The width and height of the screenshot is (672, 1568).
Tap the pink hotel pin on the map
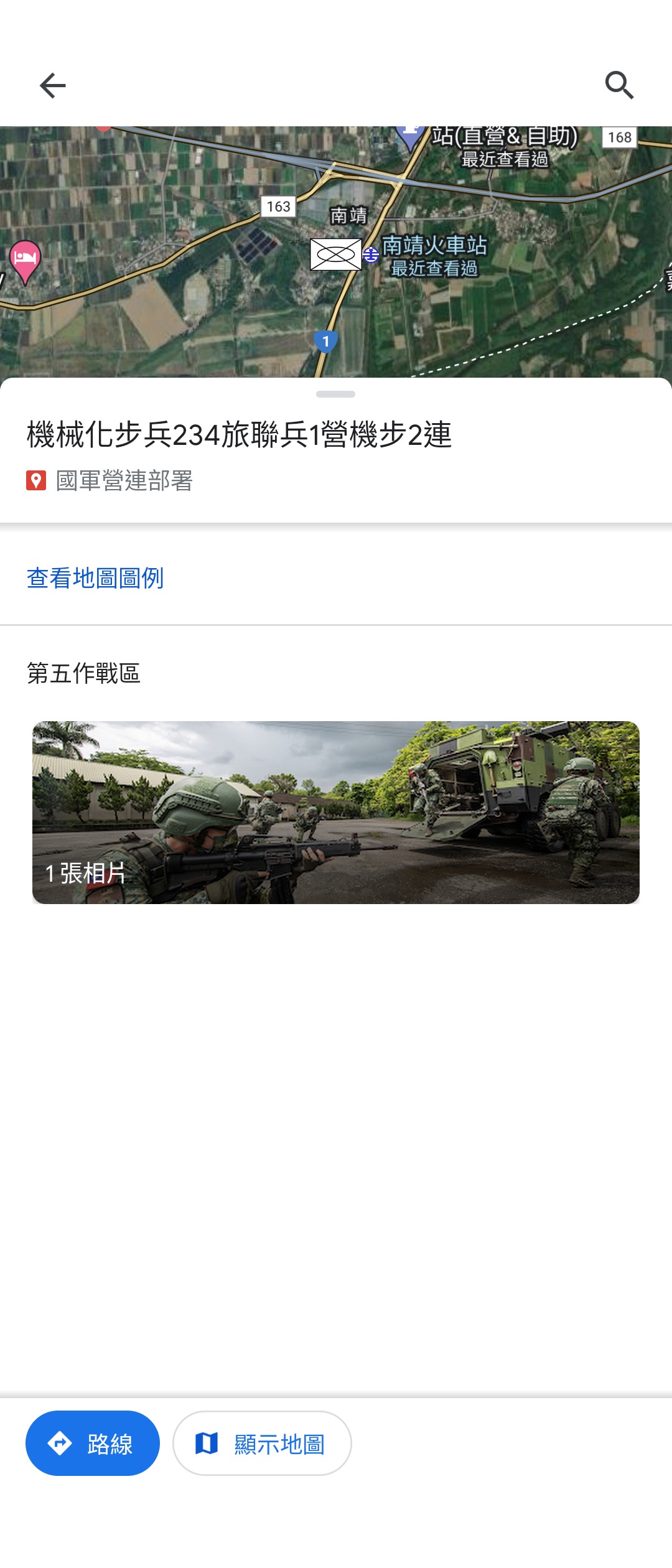pos(26,259)
